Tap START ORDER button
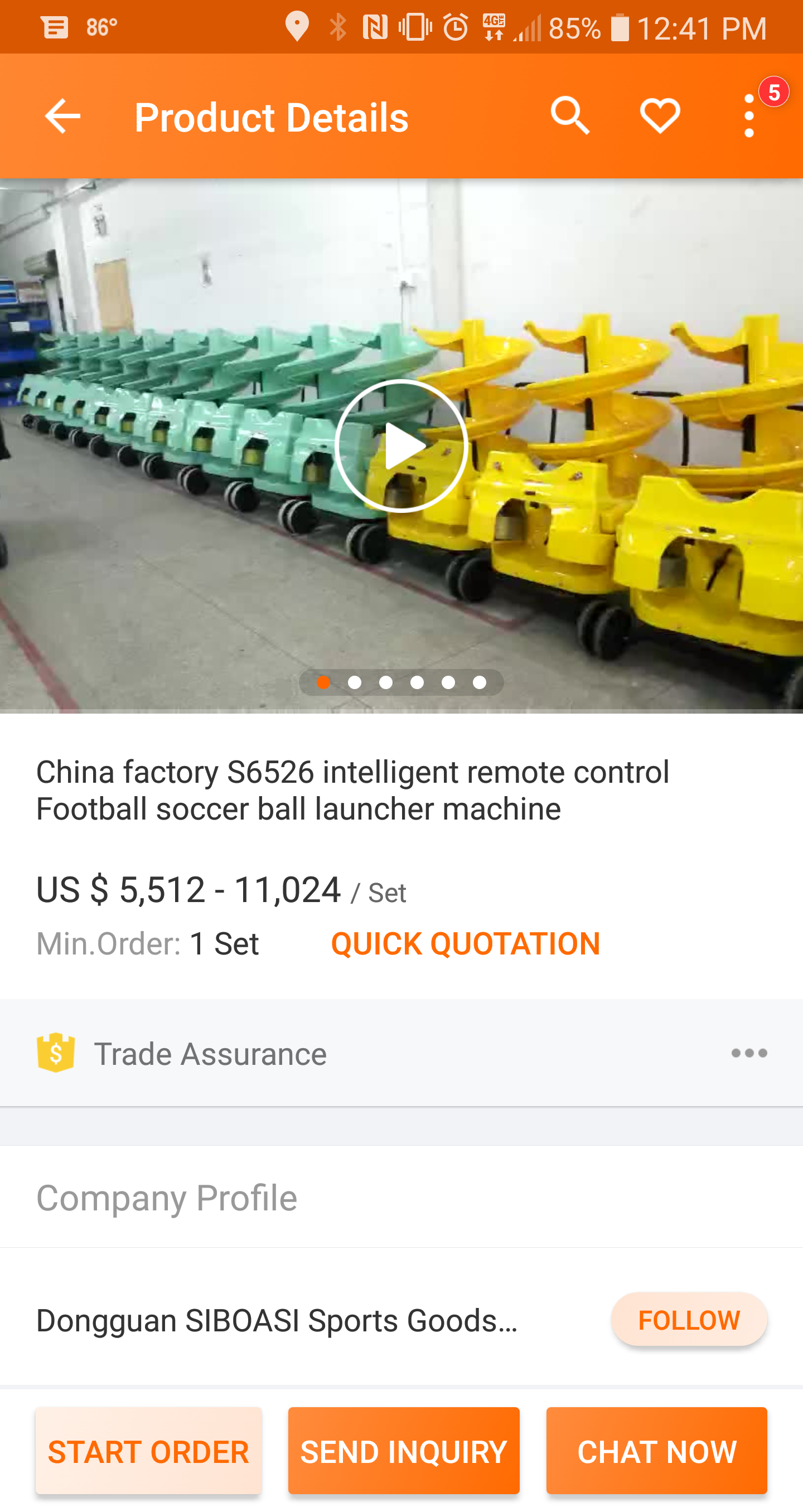The width and height of the screenshot is (803, 1512). click(x=148, y=1451)
